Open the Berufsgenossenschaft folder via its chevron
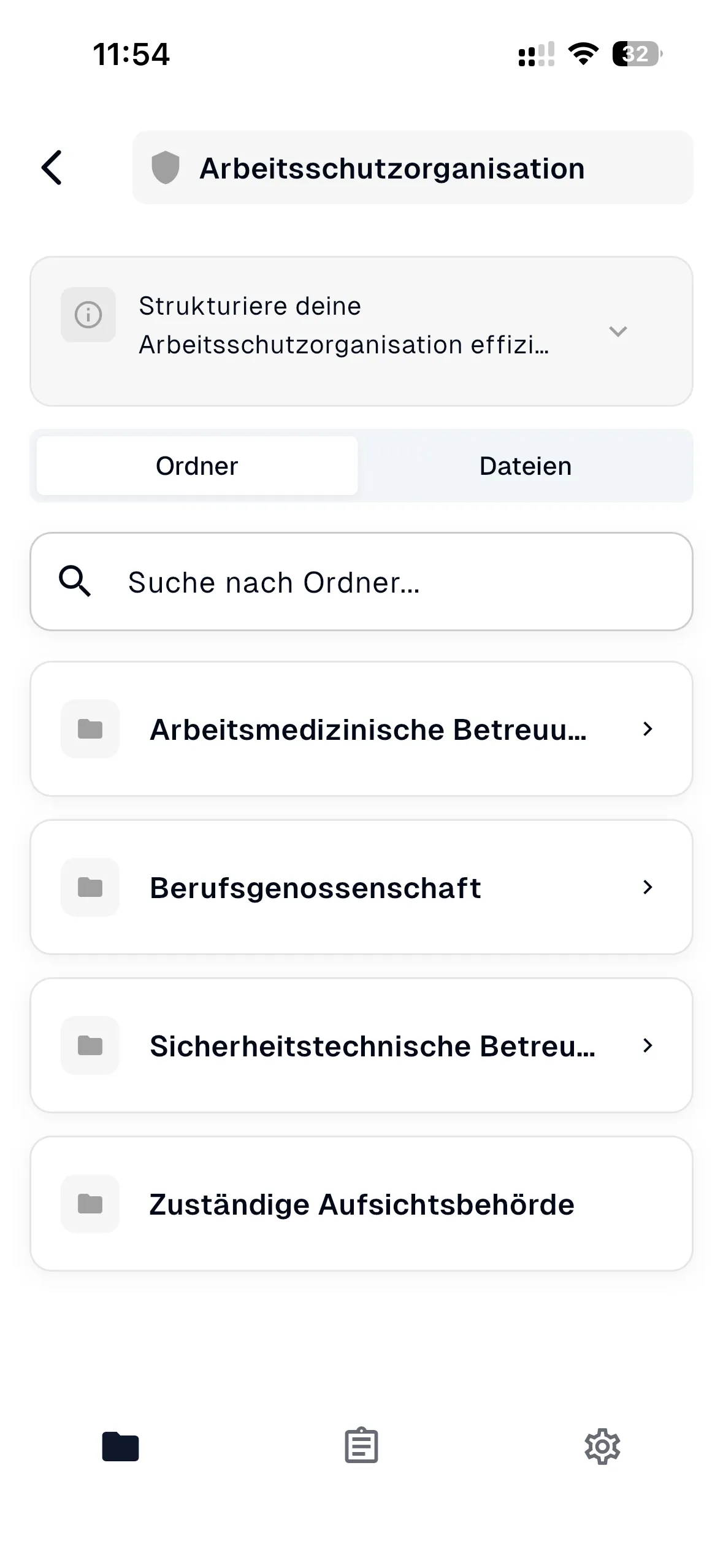Viewport: 723px width, 1568px height. click(648, 887)
